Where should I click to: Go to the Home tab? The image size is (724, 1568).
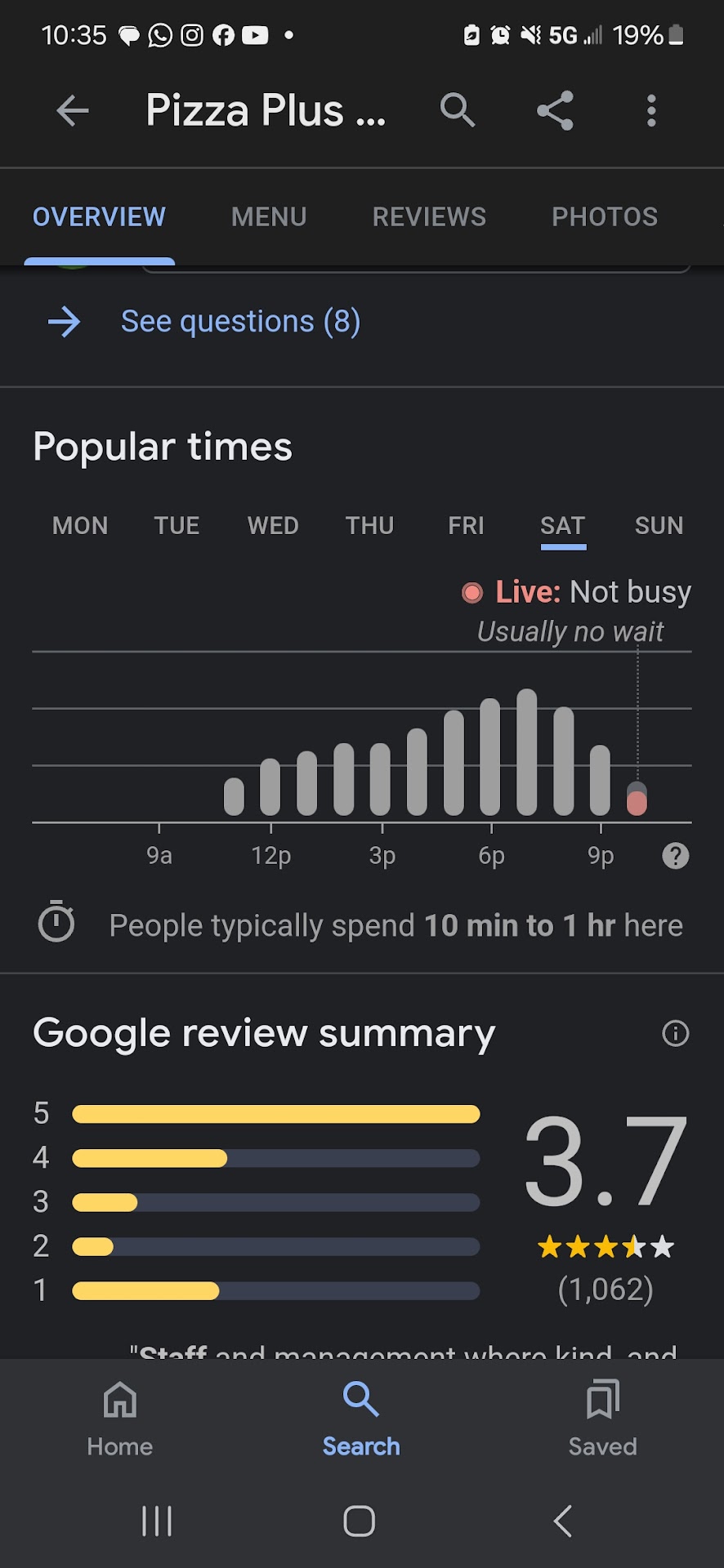(x=120, y=1419)
